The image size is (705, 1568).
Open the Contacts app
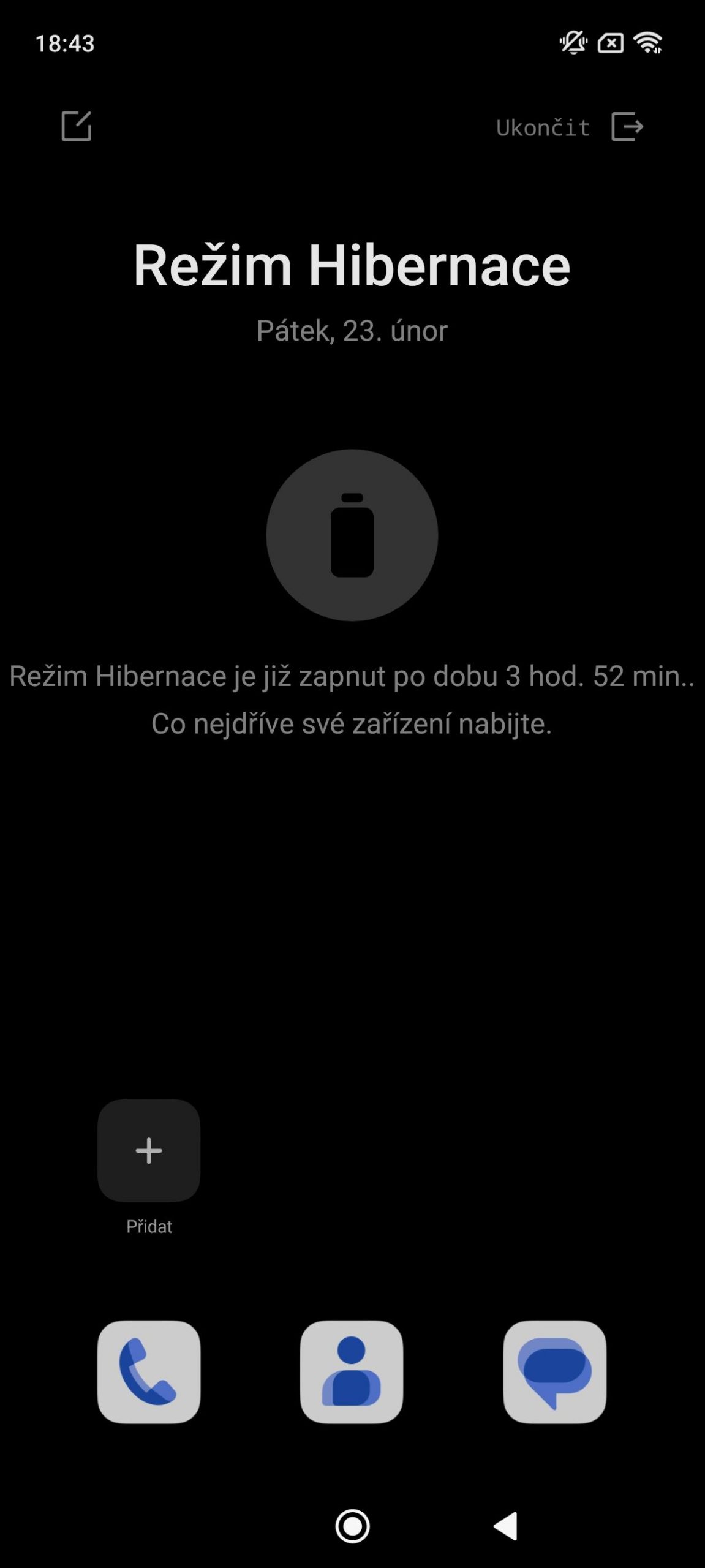pyautogui.click(x=352, y=1371)
